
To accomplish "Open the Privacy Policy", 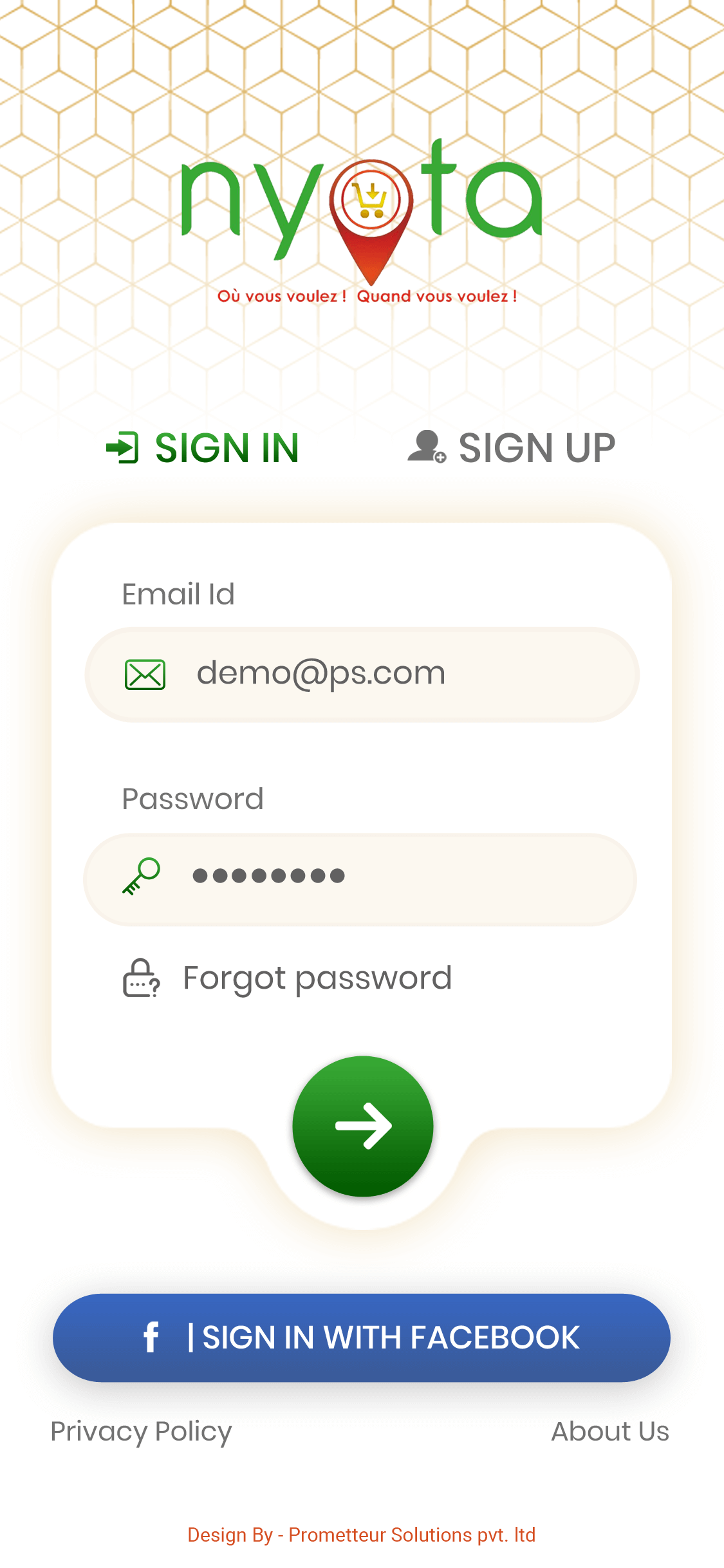I will [141, 1432].
